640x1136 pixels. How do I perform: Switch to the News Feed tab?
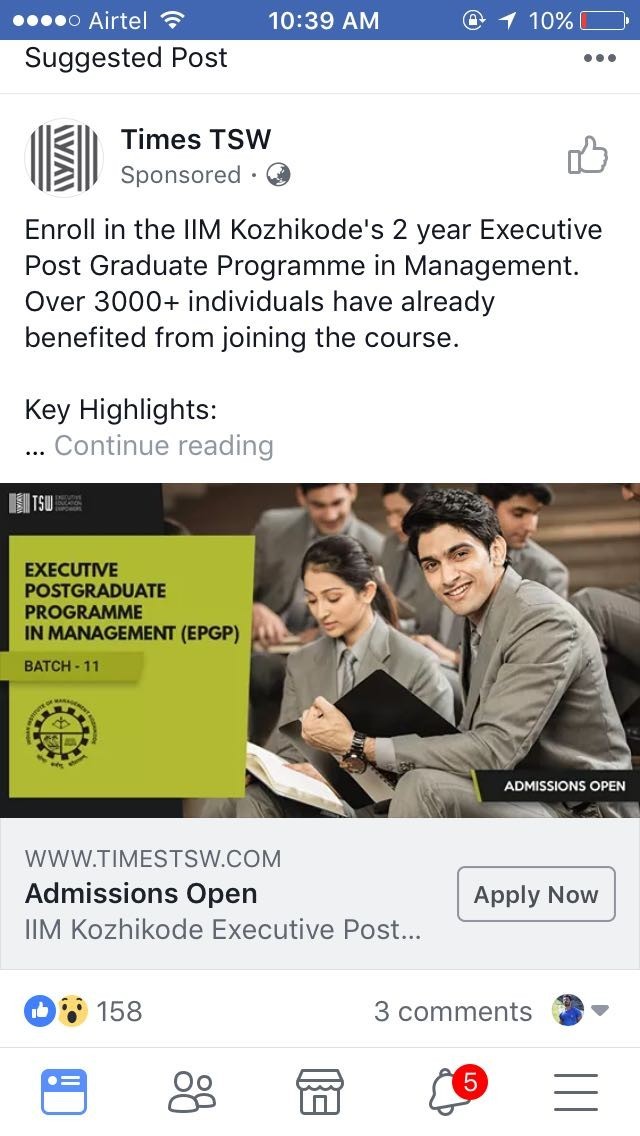64,1091
